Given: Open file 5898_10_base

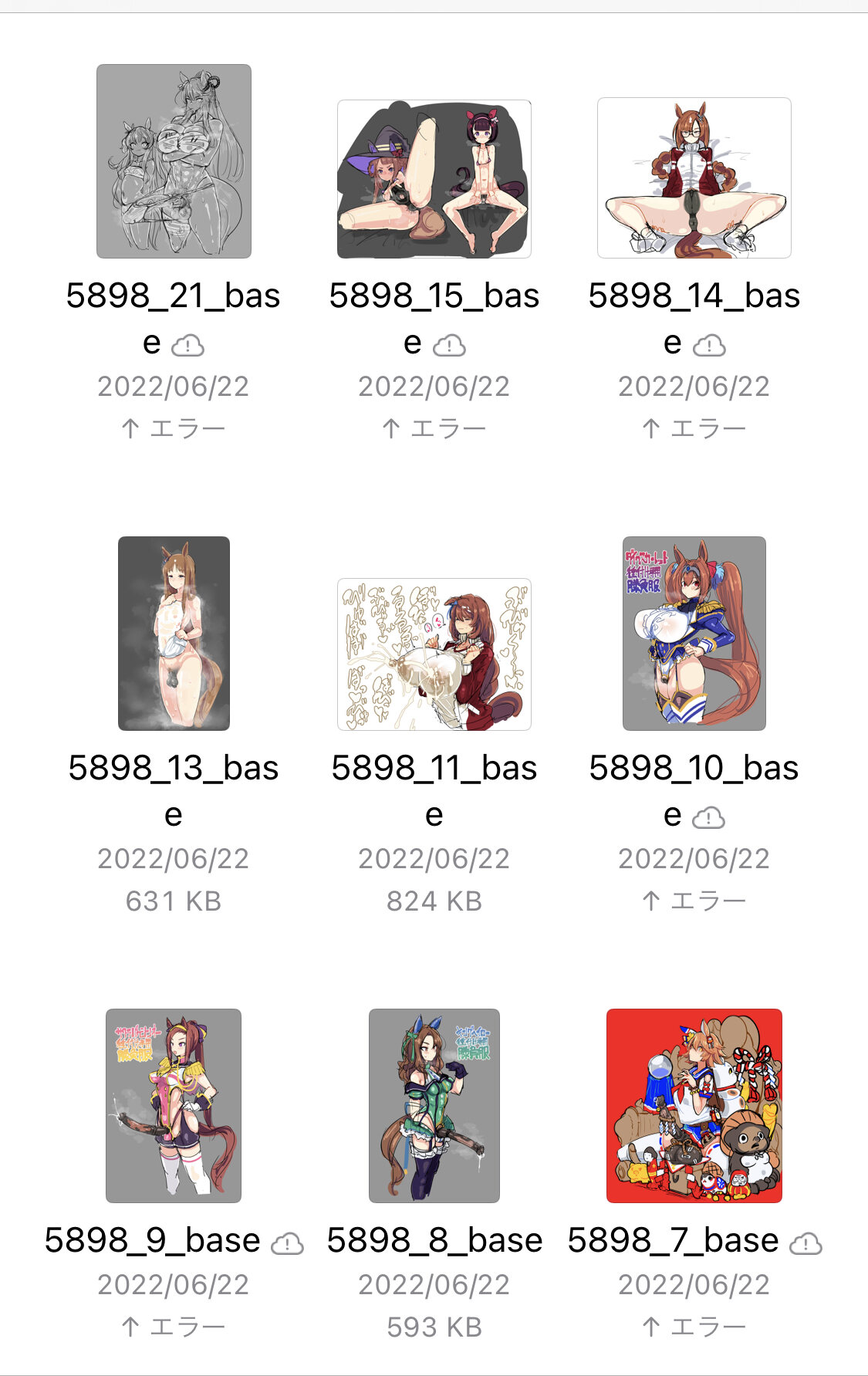Looking at the screenshot, I should [694, 633].
